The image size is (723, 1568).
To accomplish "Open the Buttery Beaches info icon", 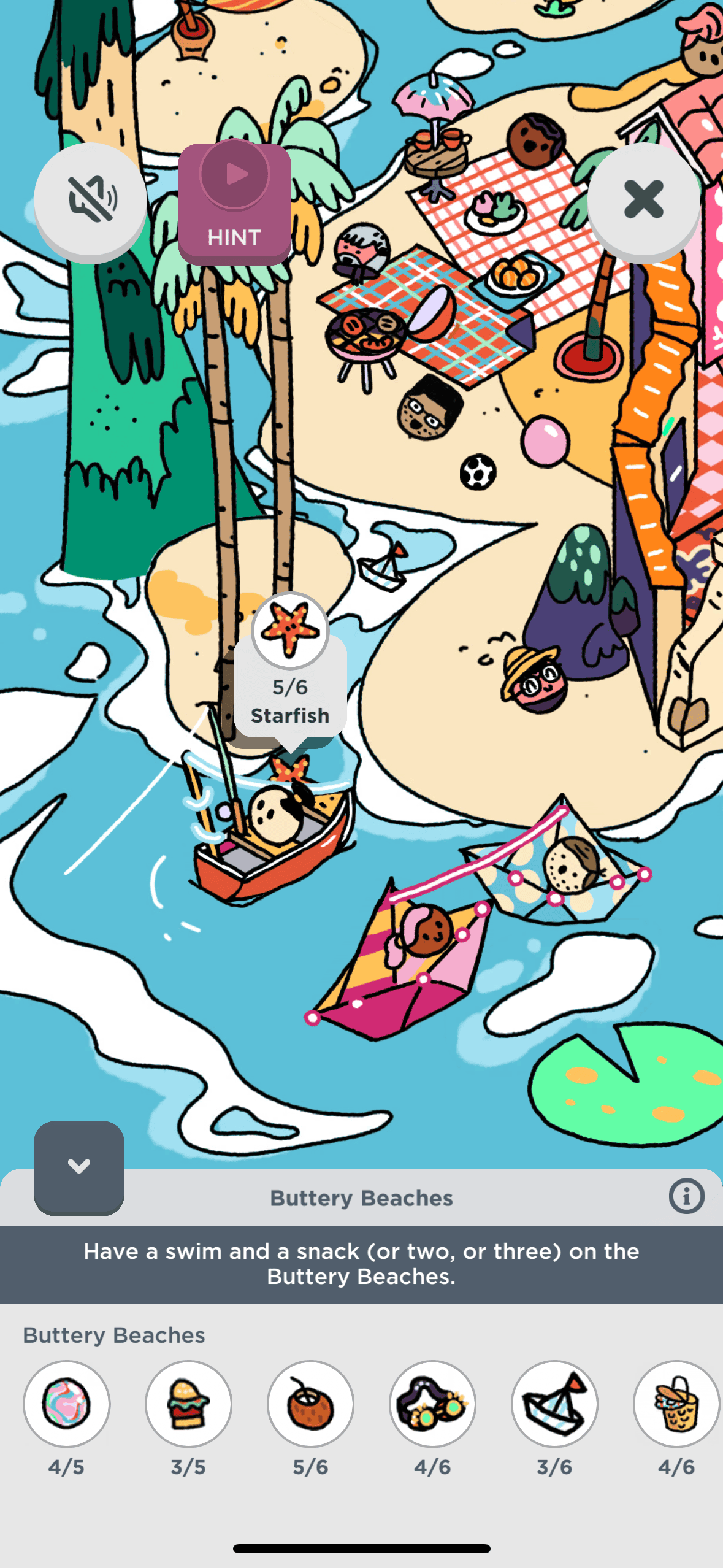I will click(686, 1196).
